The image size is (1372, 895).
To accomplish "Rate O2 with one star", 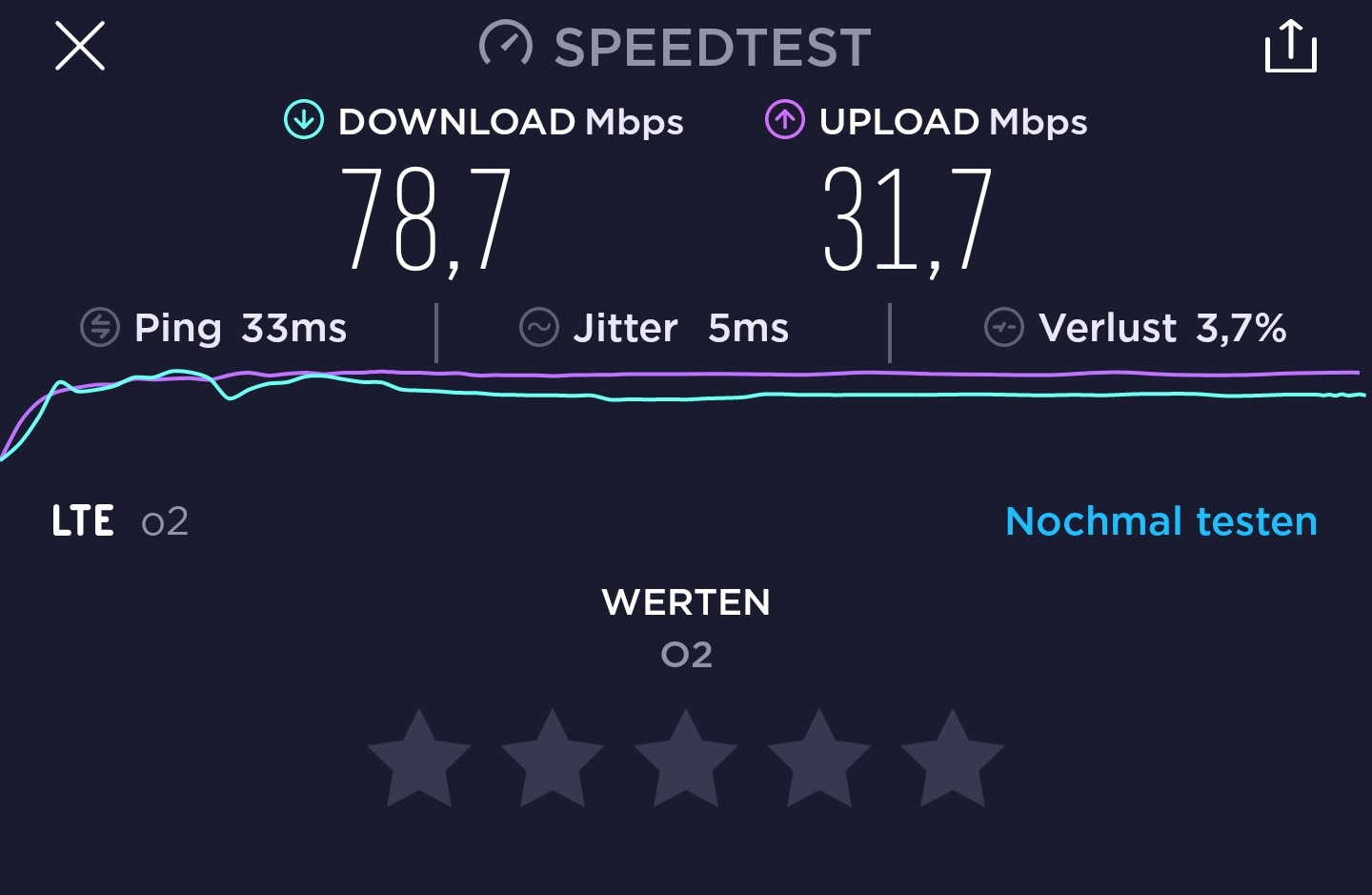I will [419, 760].
